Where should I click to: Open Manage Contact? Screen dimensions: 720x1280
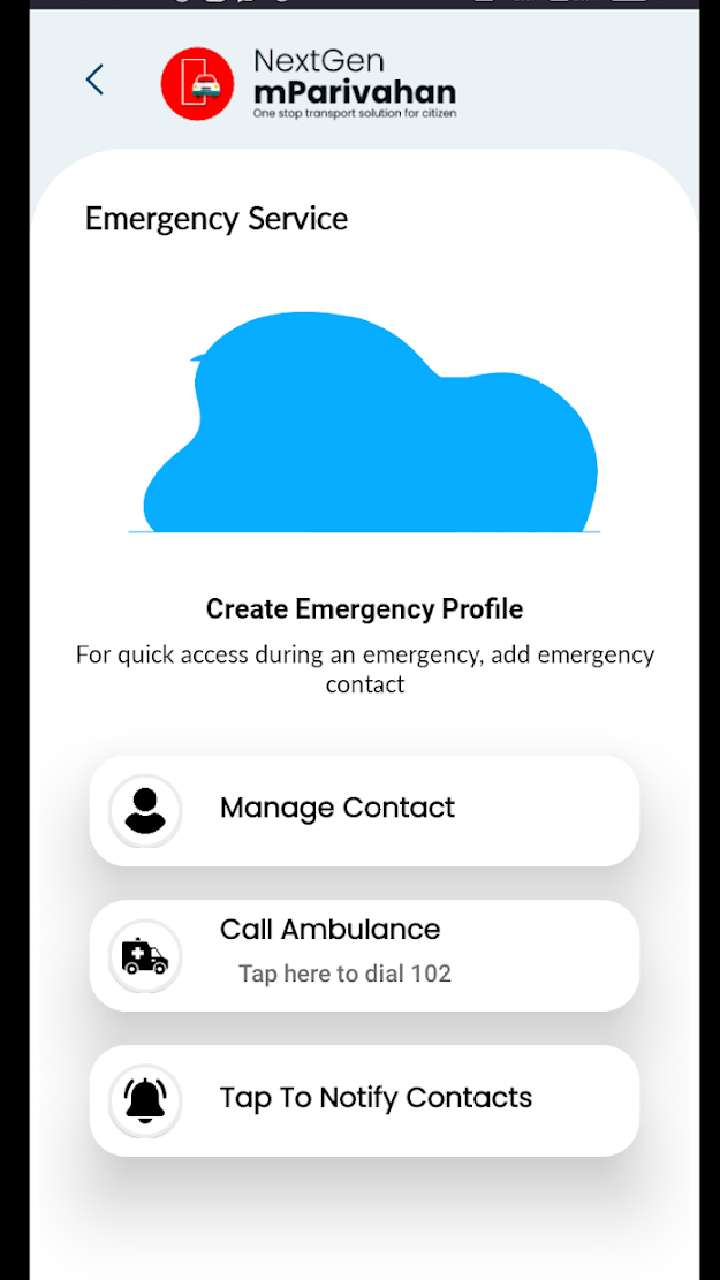coord(364,810)
